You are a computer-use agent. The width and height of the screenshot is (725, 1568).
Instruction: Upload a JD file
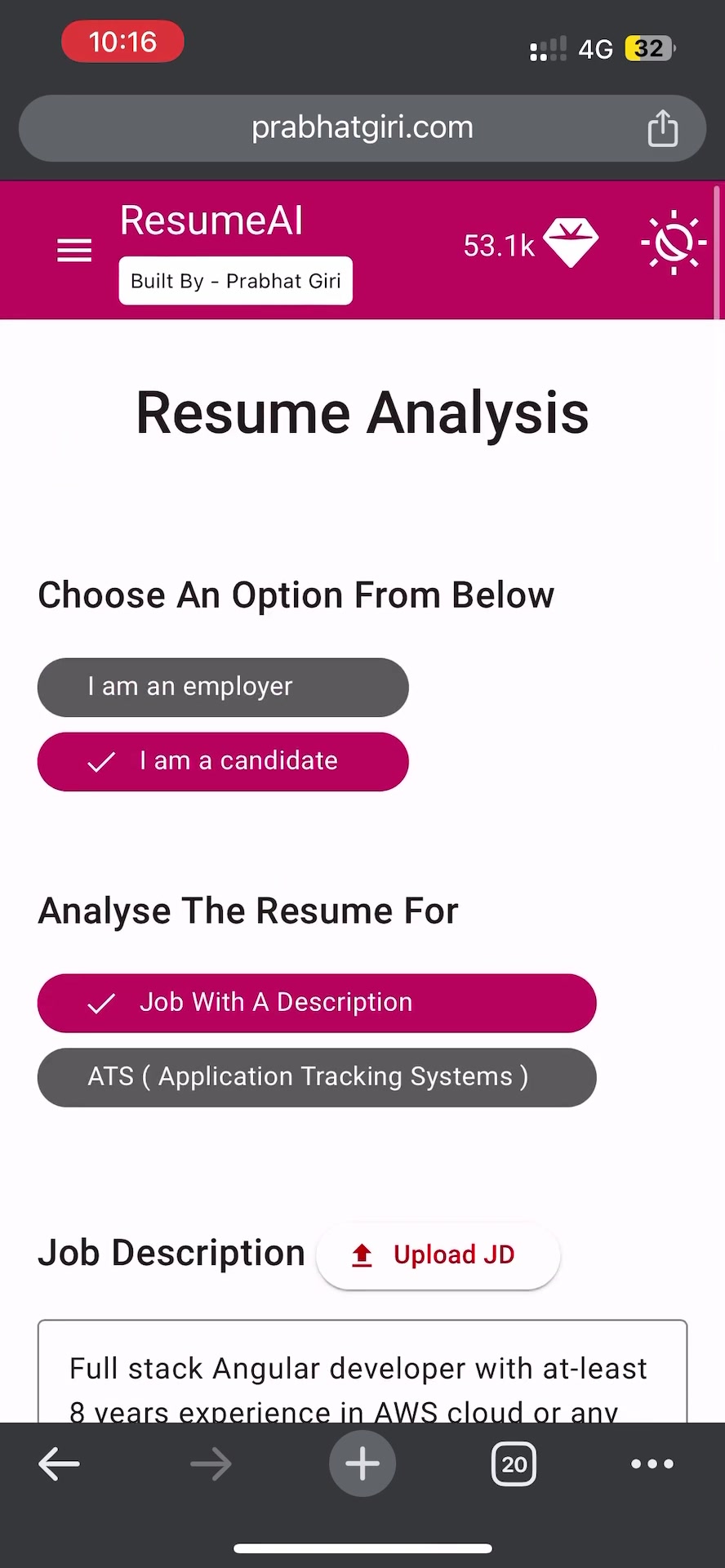438,1255
